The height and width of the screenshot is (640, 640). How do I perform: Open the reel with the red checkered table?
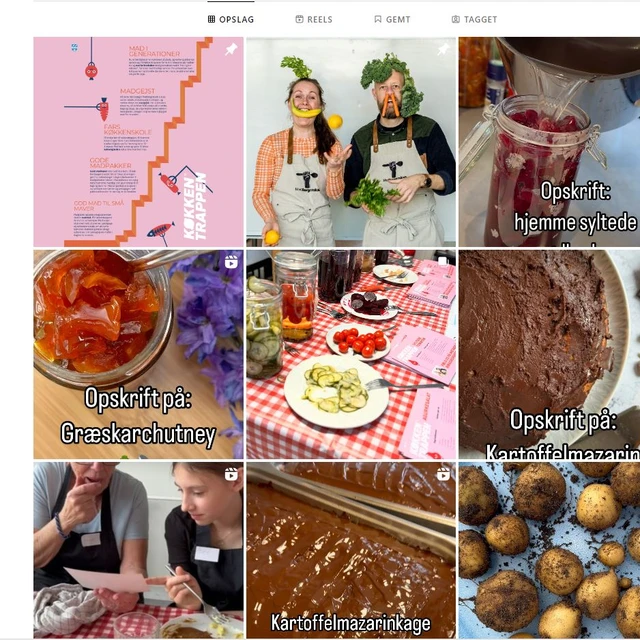coord(351,355)
